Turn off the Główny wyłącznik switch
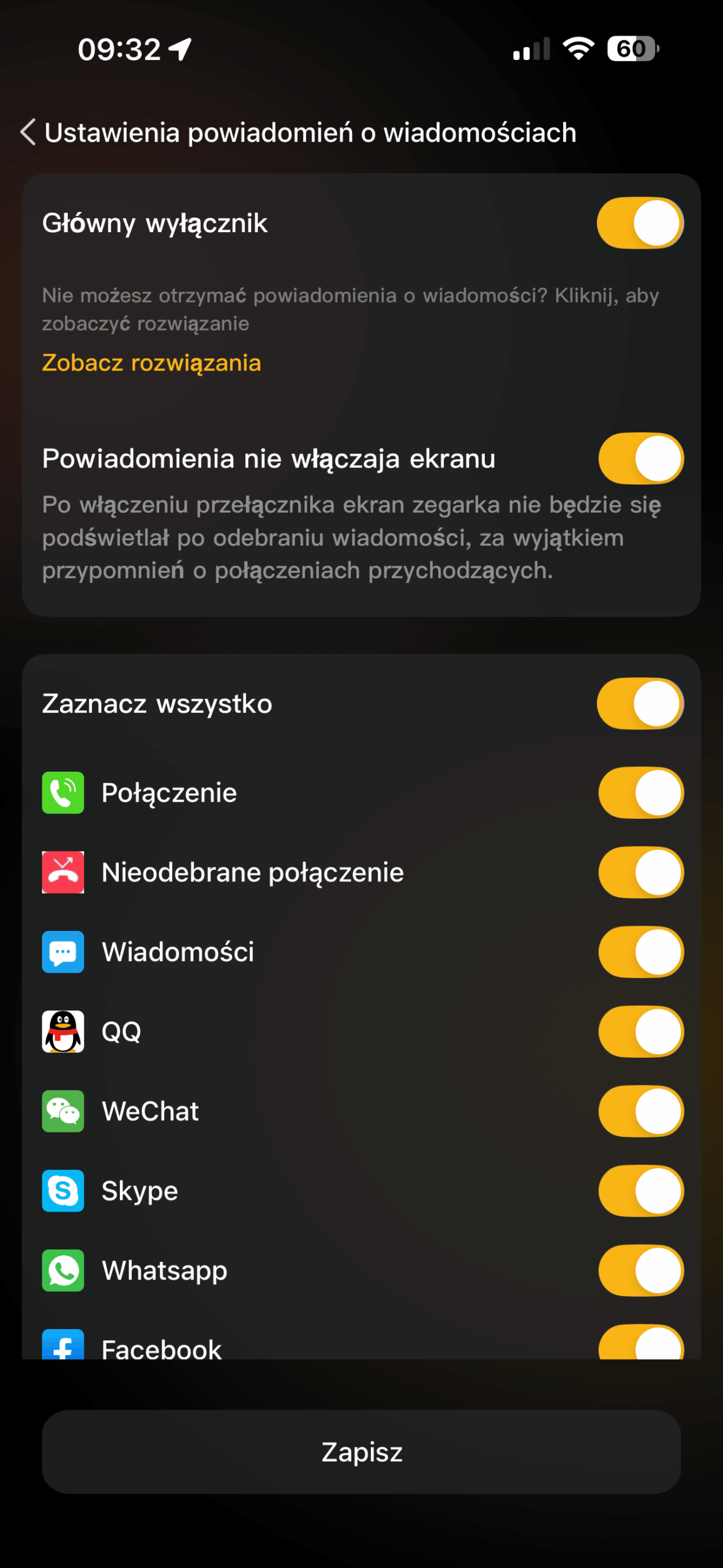Screen dimensions: 723x1568 pos(640,223)
